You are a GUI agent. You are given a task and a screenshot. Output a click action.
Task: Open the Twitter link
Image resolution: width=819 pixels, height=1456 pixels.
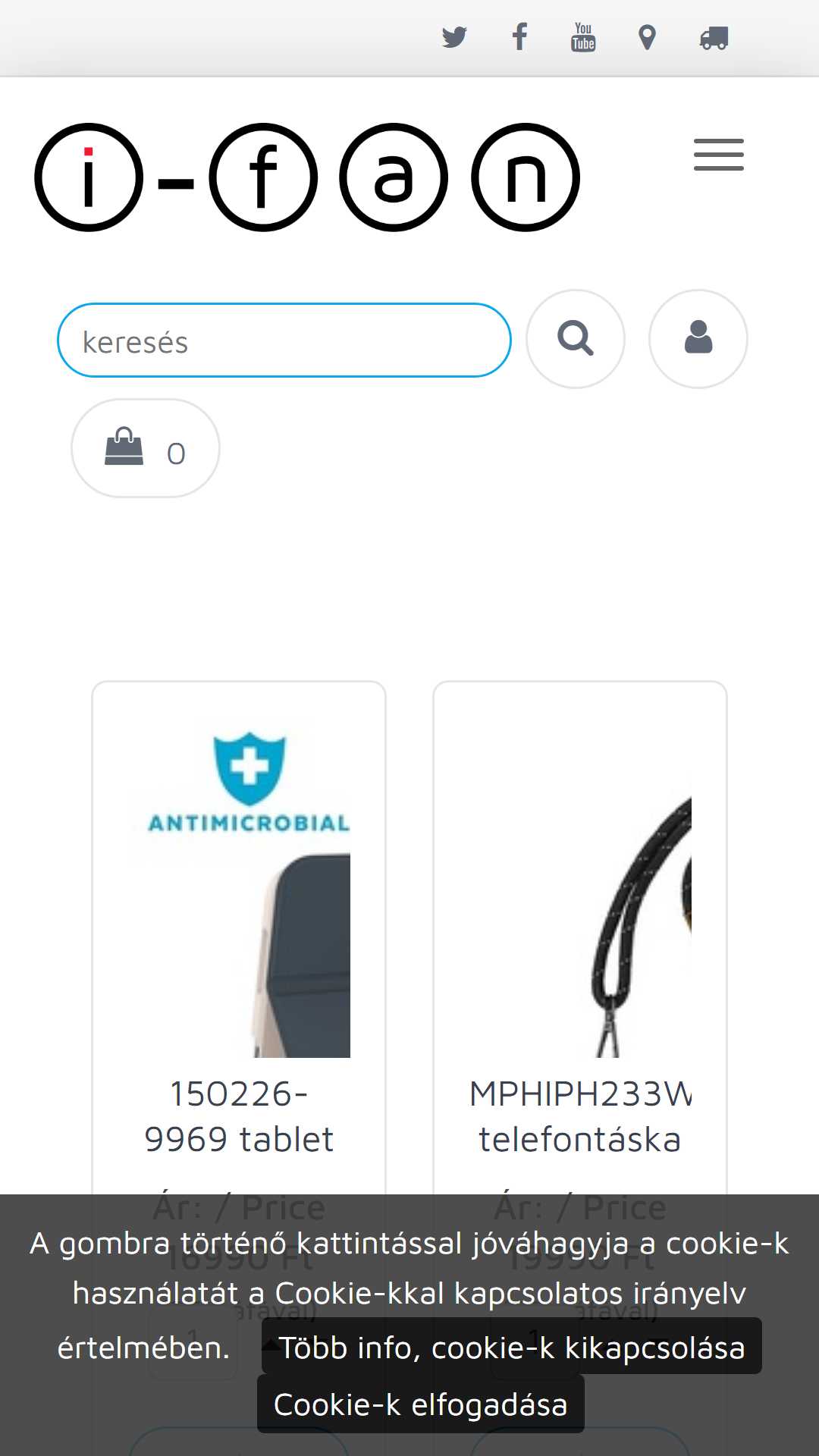pos(454,37)
